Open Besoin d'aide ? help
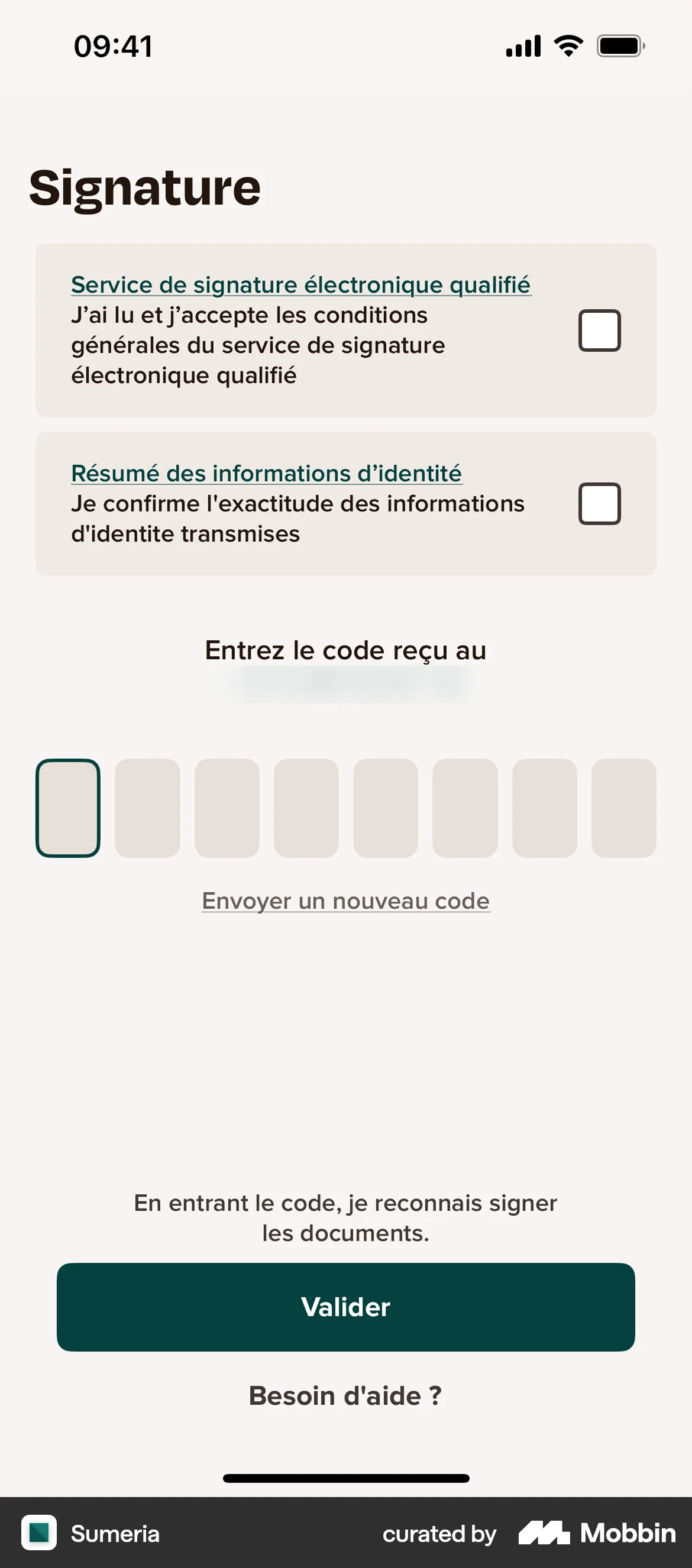692x1568 pixels. [x=346, y=1396]
